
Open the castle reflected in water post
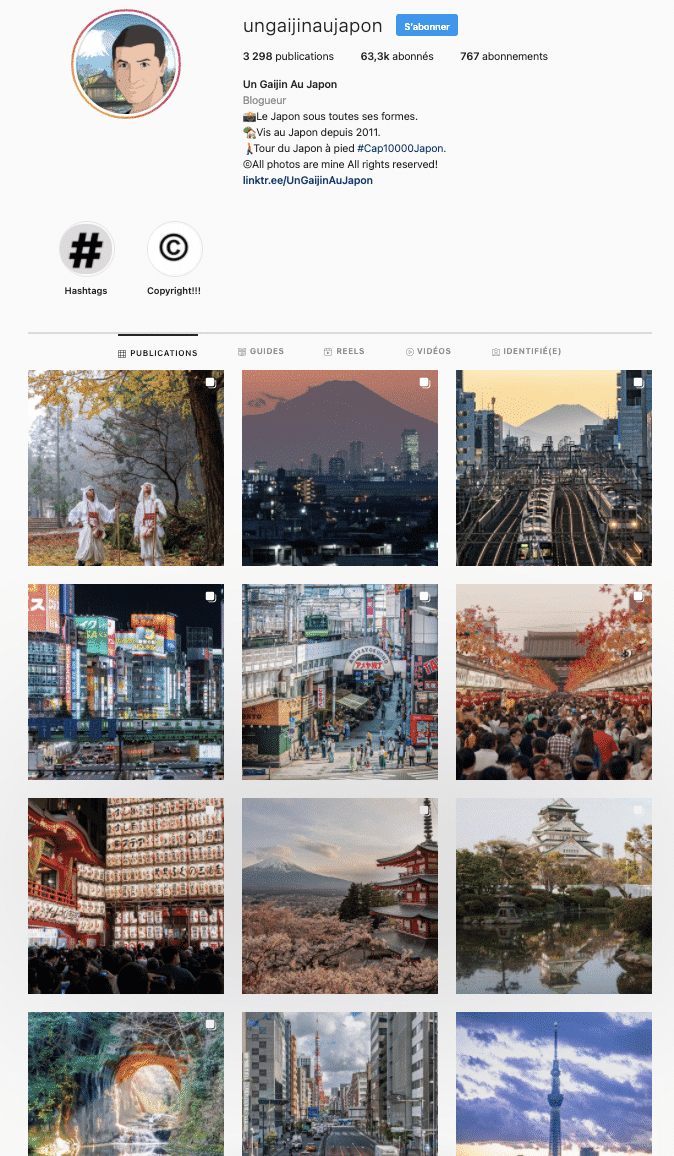pos(554,896)
